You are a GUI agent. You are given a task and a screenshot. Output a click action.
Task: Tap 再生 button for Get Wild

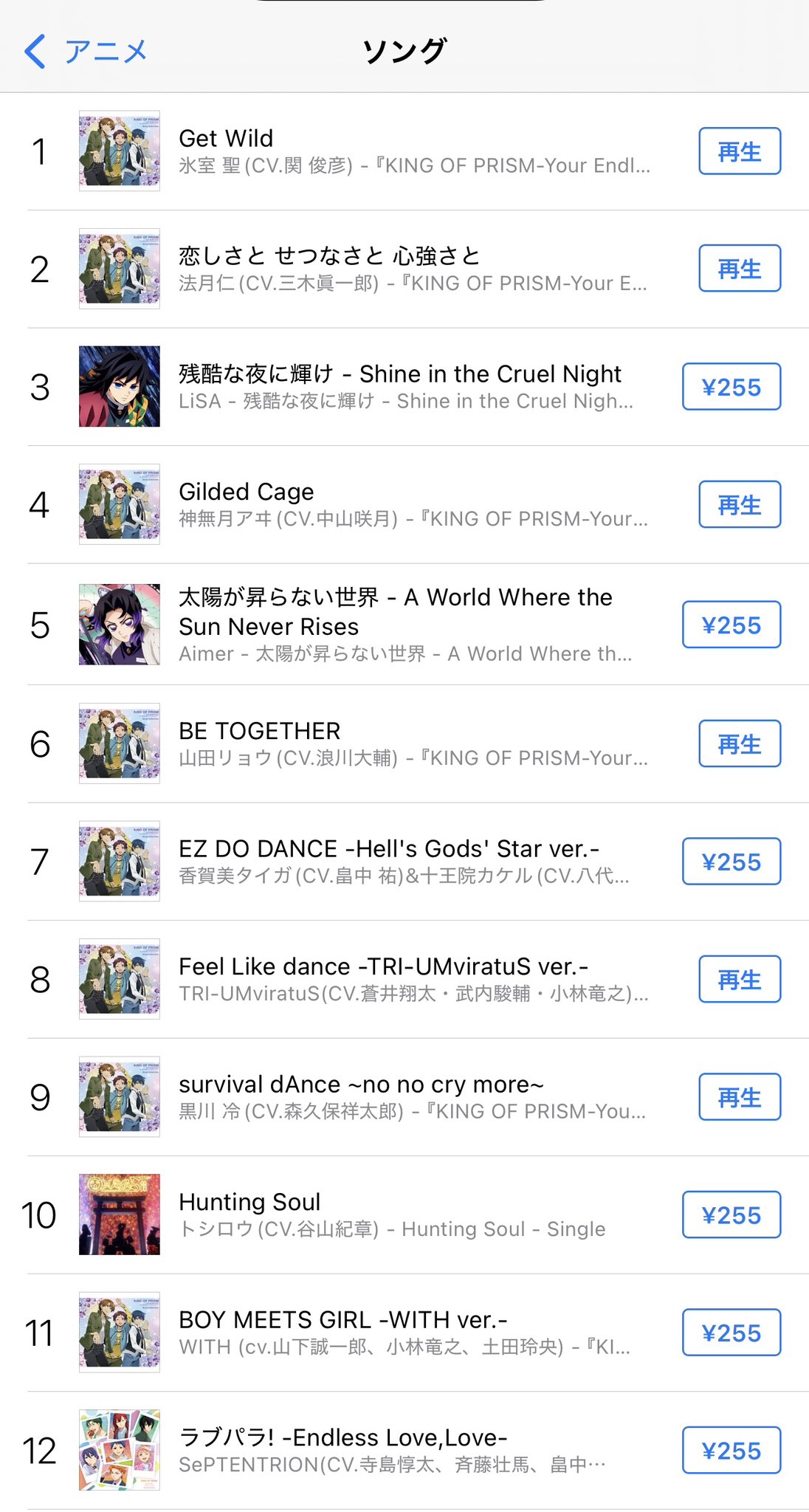(x=739, y=151)
